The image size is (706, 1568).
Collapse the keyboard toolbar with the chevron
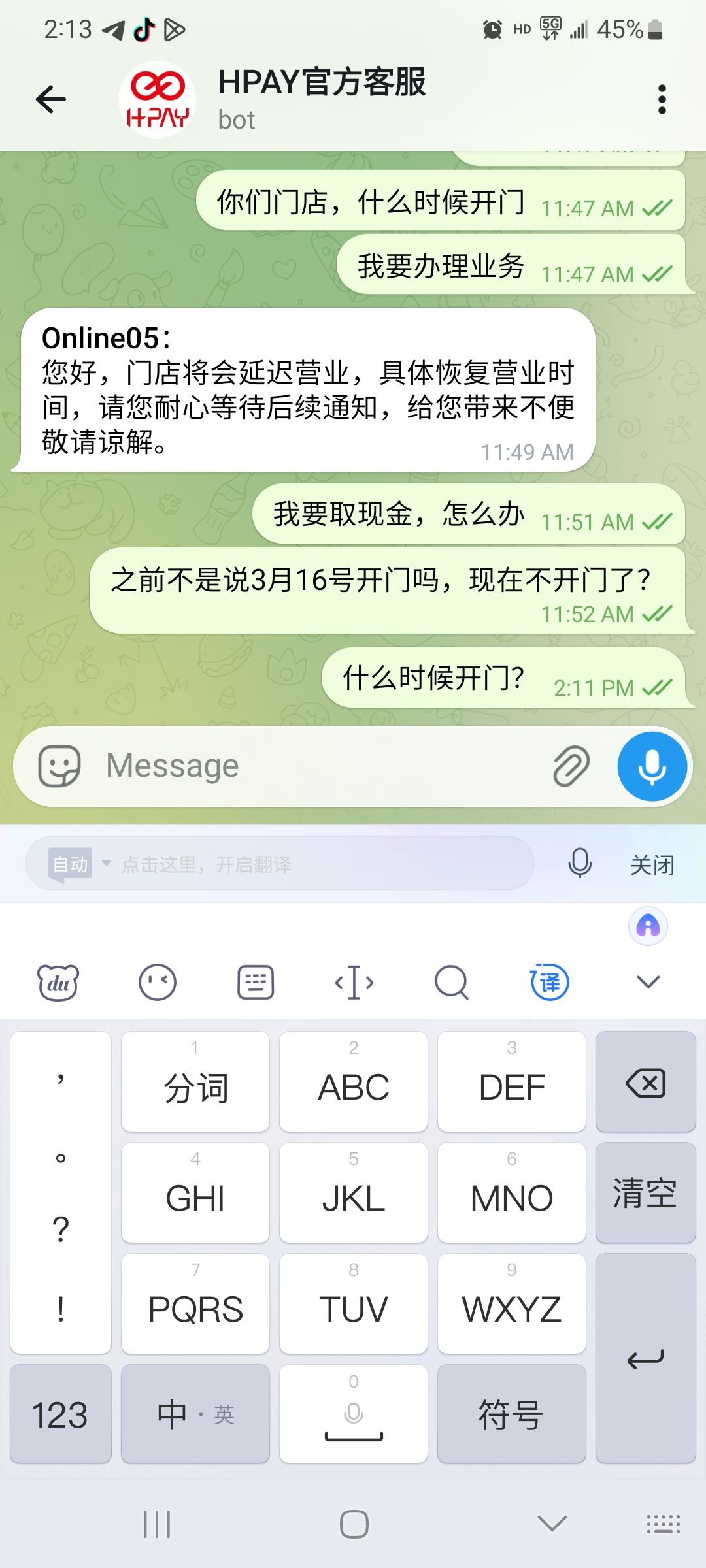tap(648, 982)
